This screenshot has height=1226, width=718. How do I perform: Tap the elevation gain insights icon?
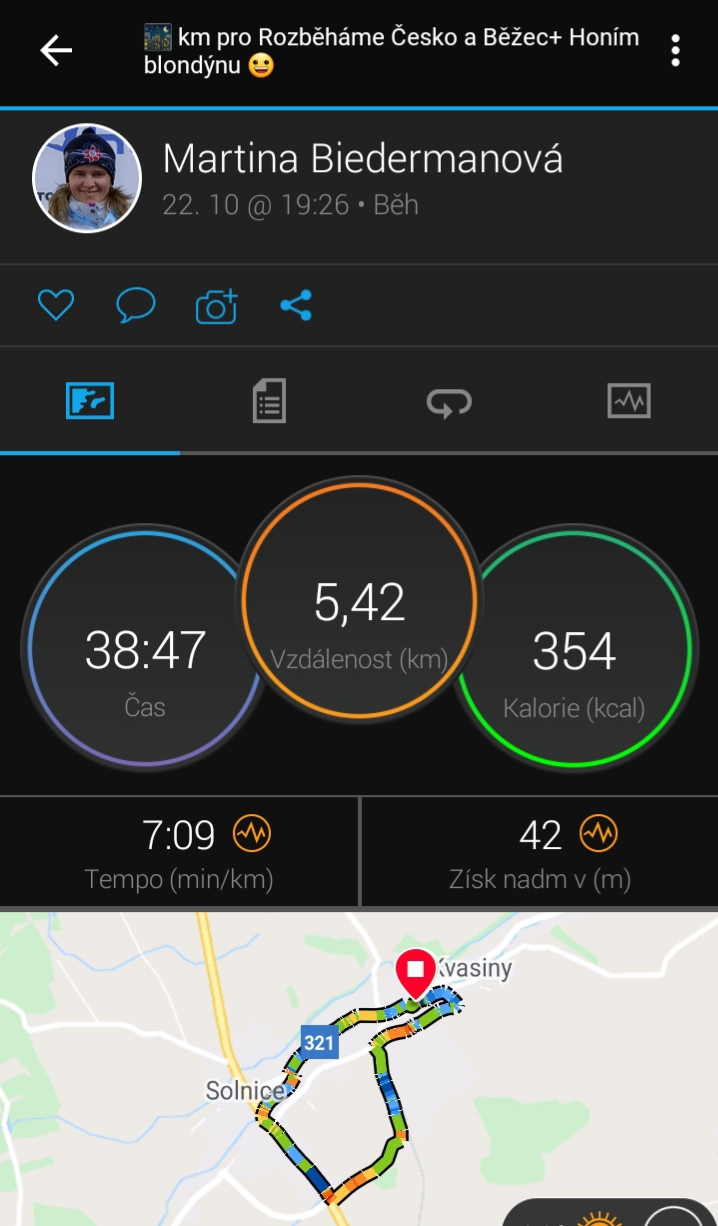coord(599,833)
